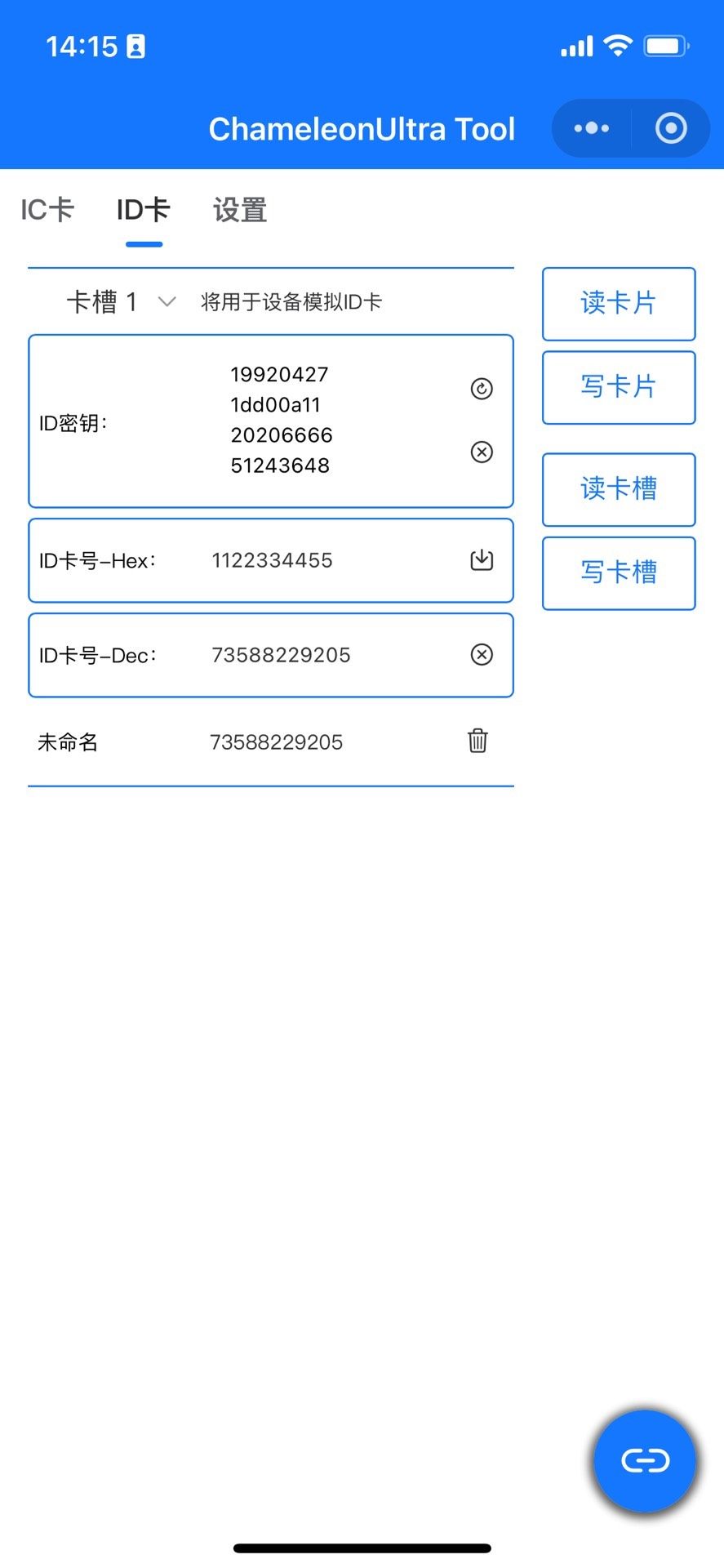The height and width of the screenshot is (1568, 724).
Task: Delete the 未命名 saved card
Action: coord(477,741)
